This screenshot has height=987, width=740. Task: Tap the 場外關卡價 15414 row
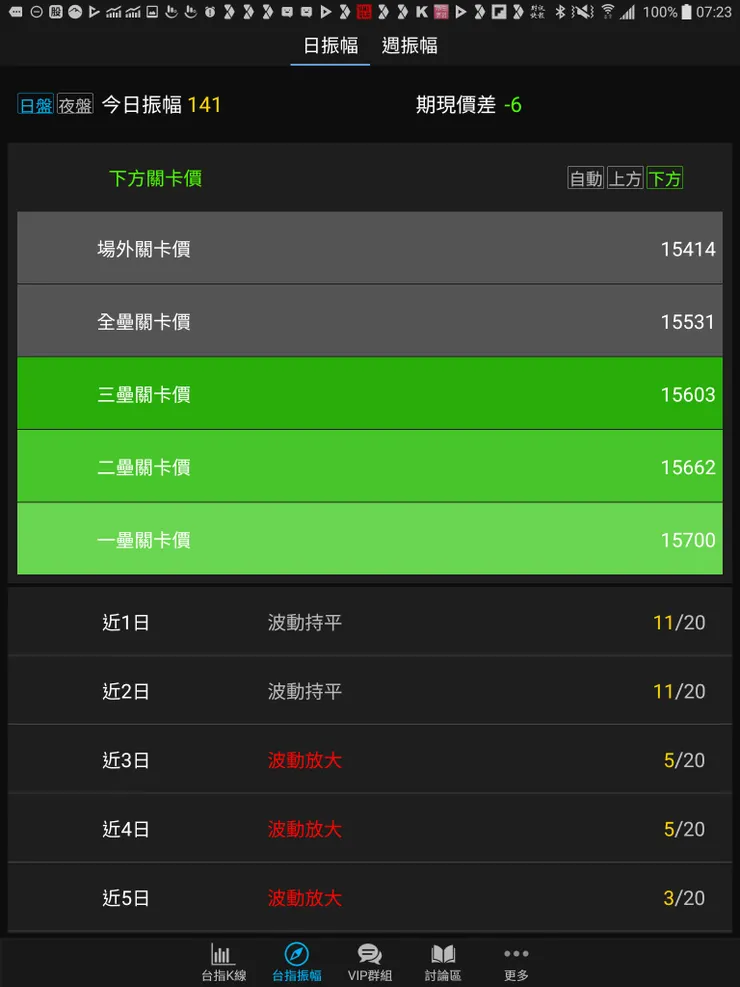click(x=370, y=248)
